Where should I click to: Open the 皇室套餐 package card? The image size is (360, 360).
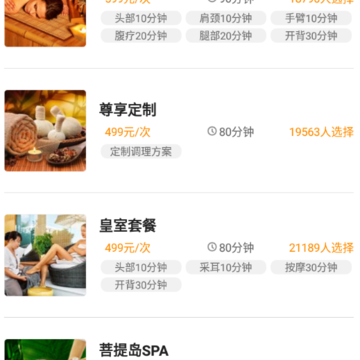(179, 255)
